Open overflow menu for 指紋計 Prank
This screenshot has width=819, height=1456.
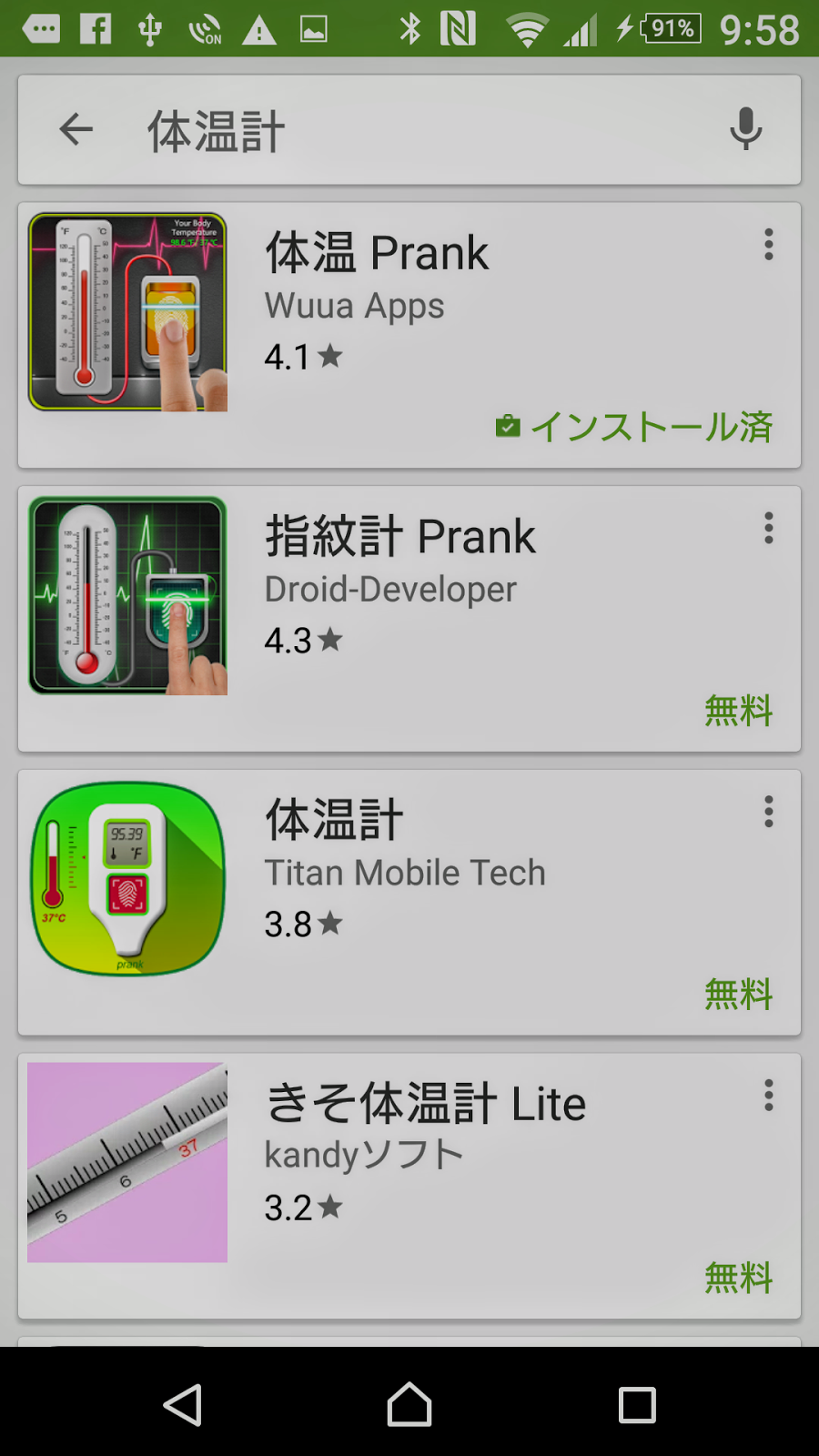[x=769, y=528]
